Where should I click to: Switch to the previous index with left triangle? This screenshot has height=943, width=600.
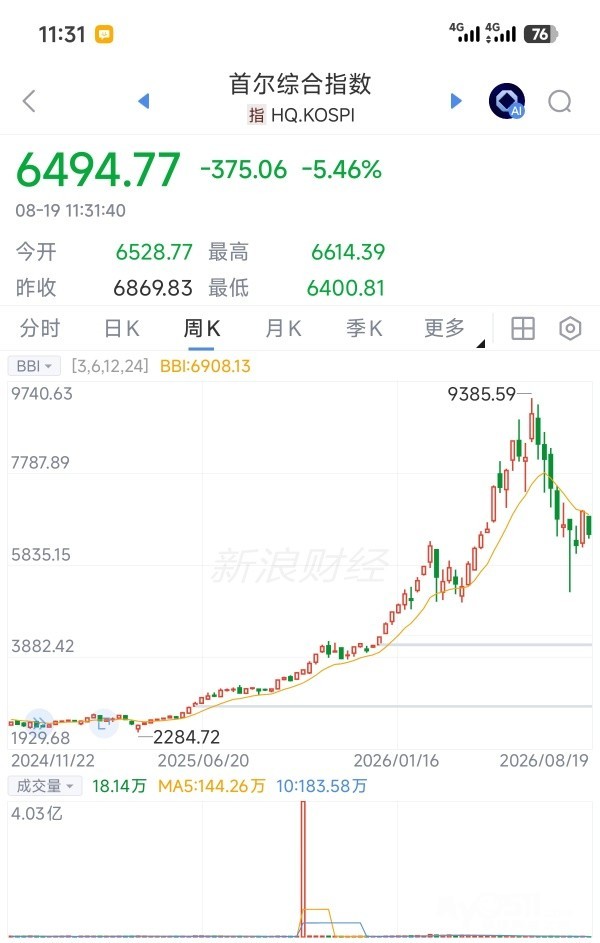point(143,100)
